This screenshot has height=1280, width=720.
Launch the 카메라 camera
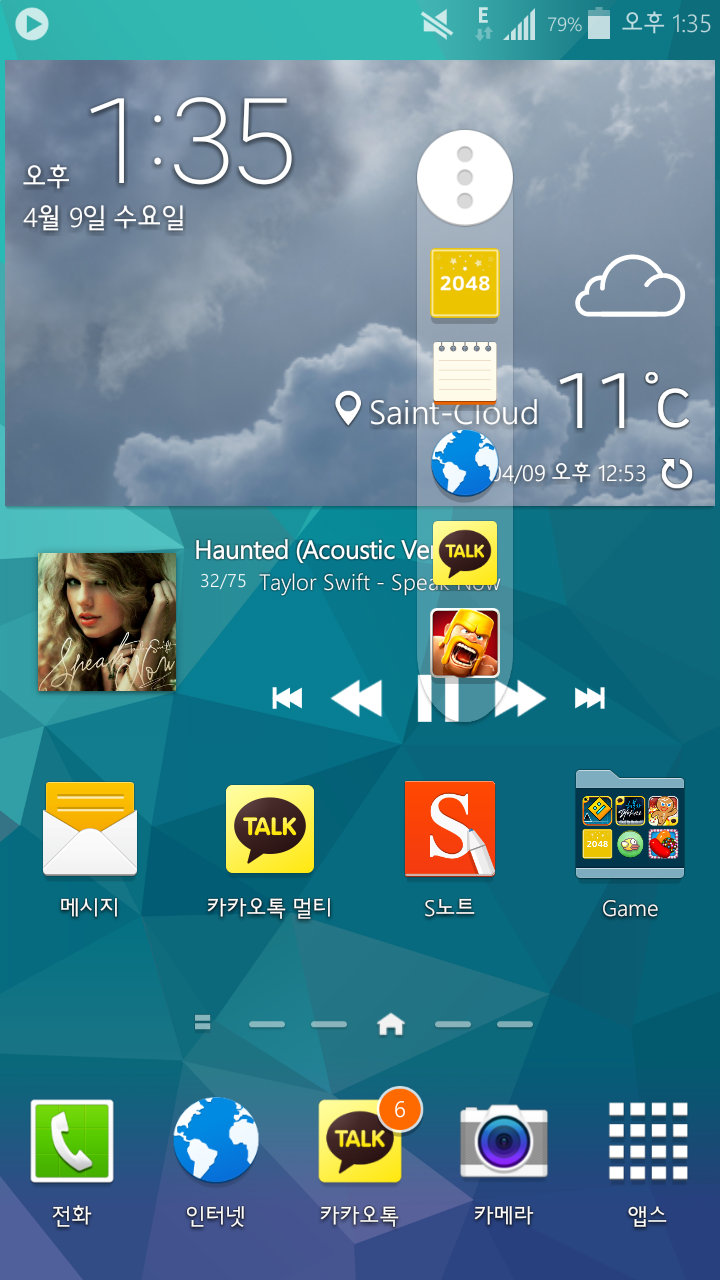tap(504, 1142)
